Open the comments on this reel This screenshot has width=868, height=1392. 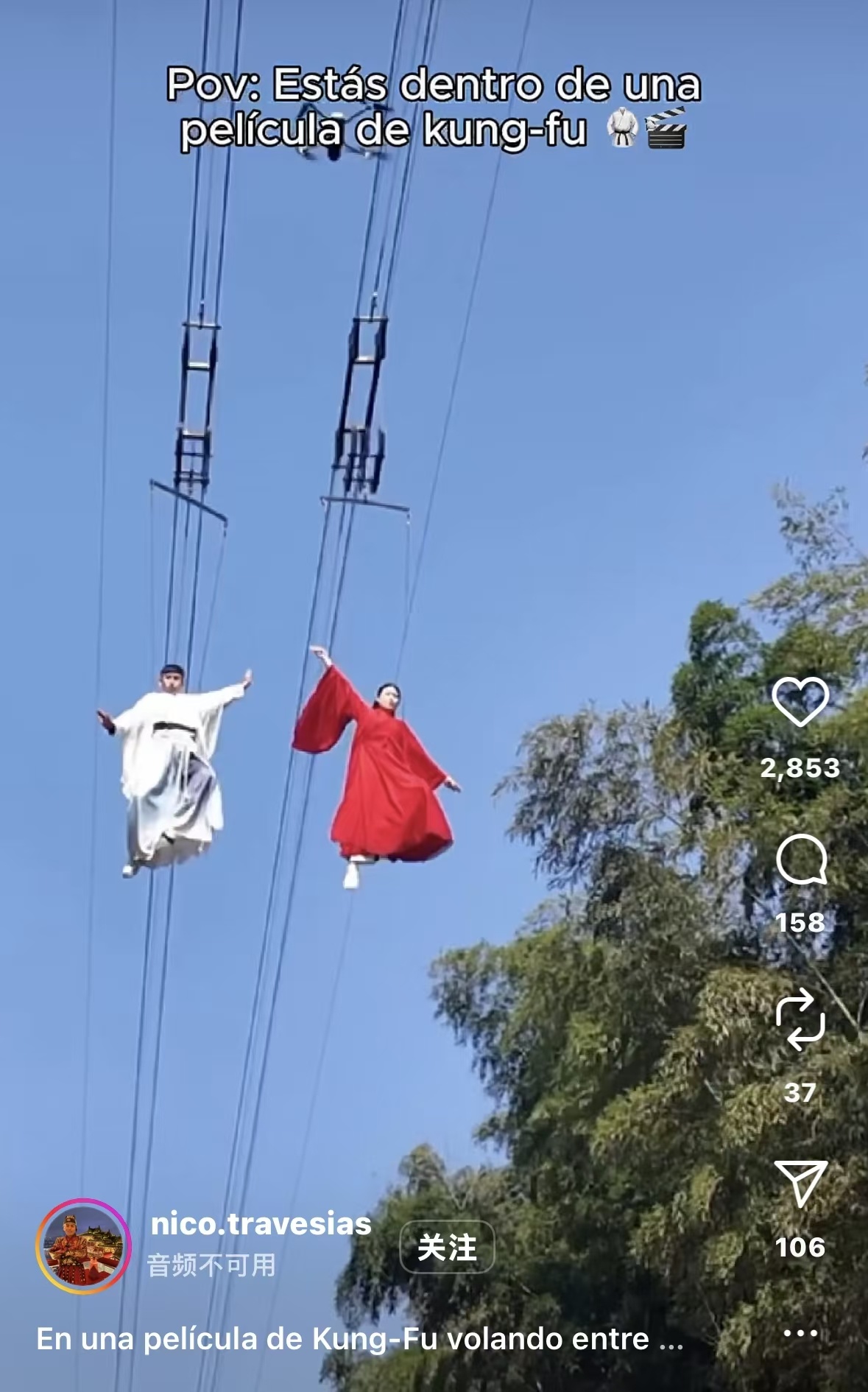pyautogui.click(x=801, y=860)
